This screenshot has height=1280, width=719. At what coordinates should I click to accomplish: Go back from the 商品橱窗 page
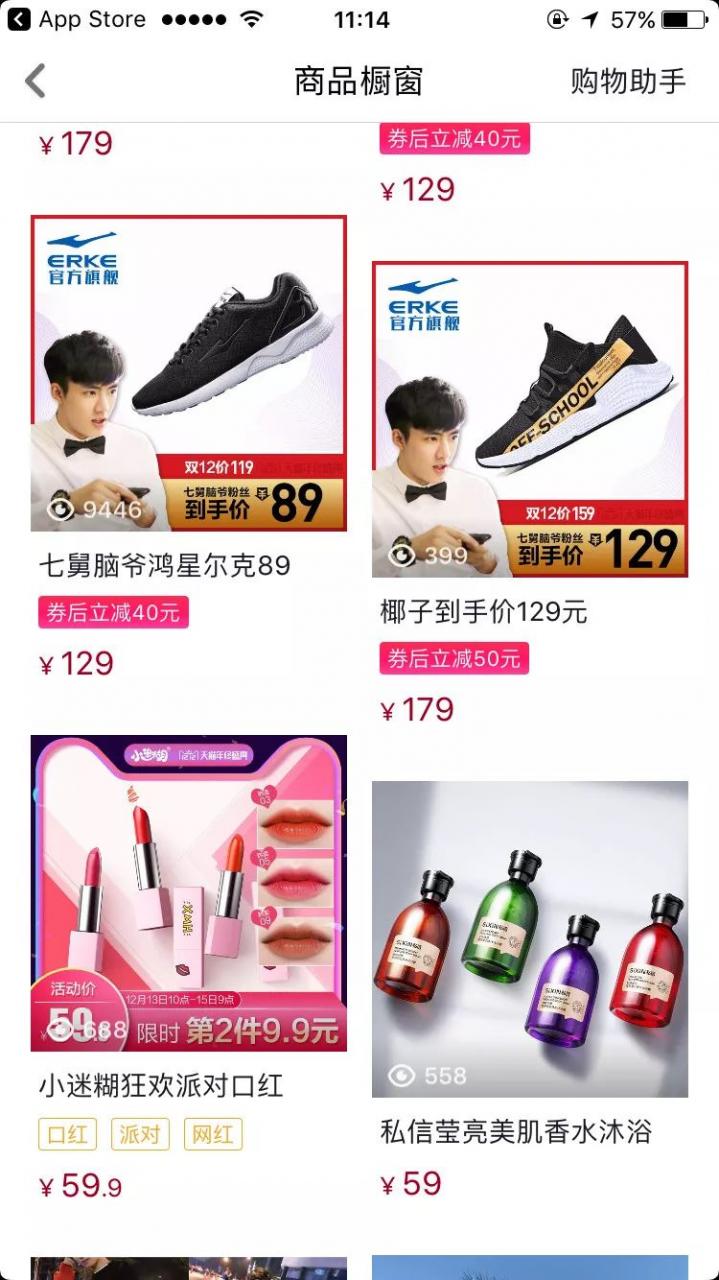point(36,81)
